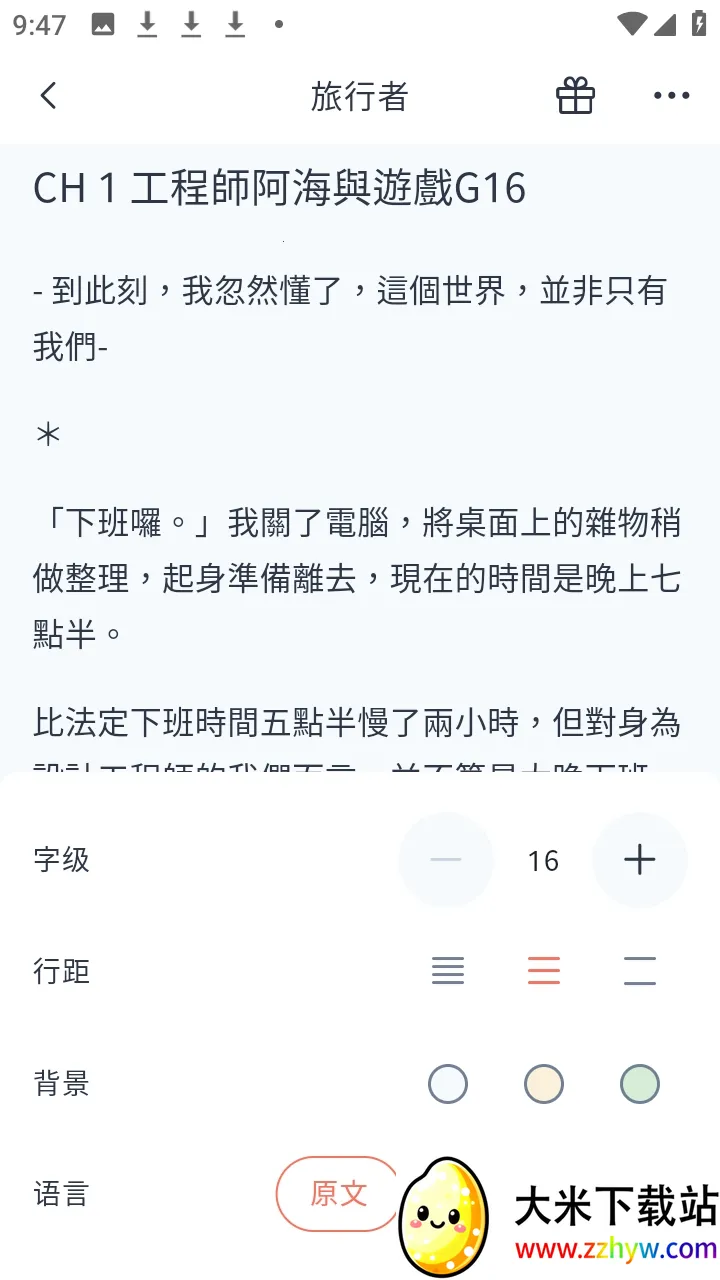Open the three-dot overflow menu
This screenshot has height=1280, width=720.
tap(670, 95)
